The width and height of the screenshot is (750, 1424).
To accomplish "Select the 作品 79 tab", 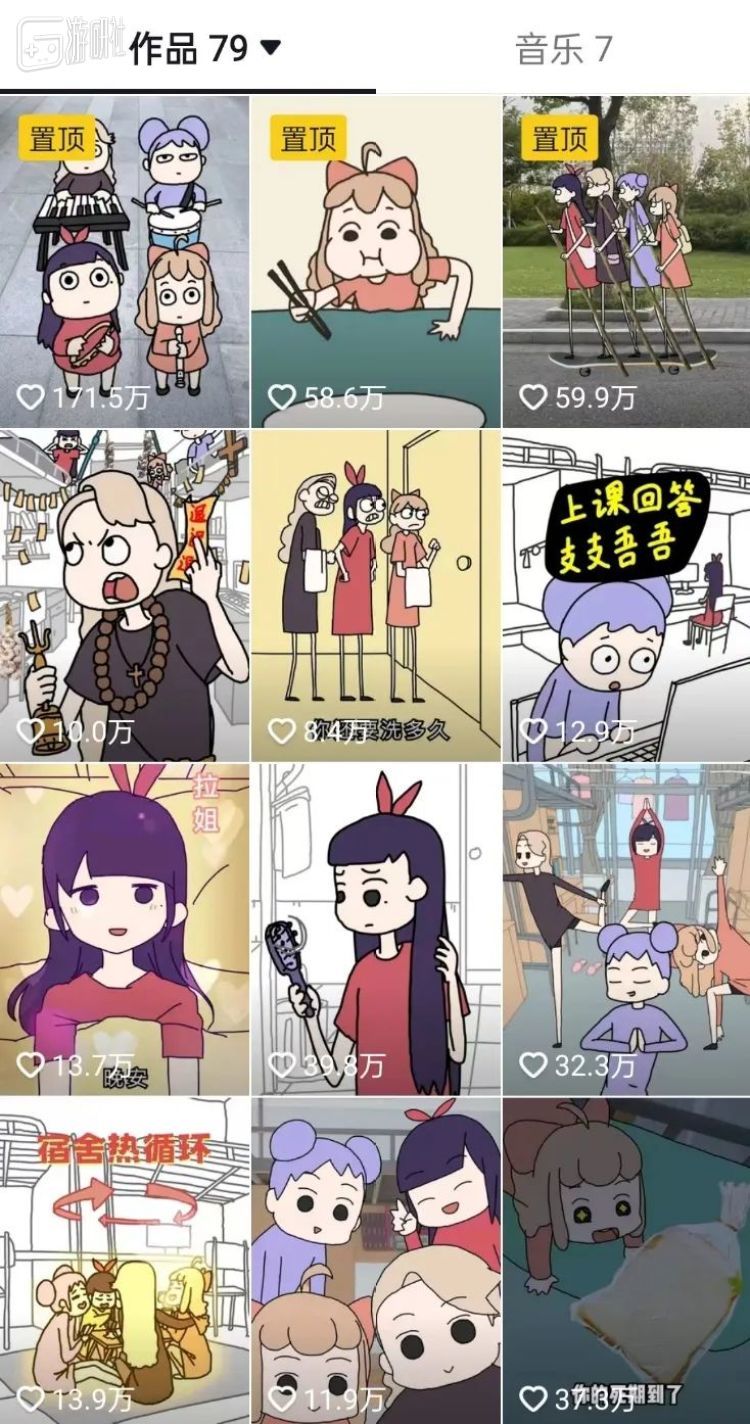I will pyautogui.click(x=186, y=44).
